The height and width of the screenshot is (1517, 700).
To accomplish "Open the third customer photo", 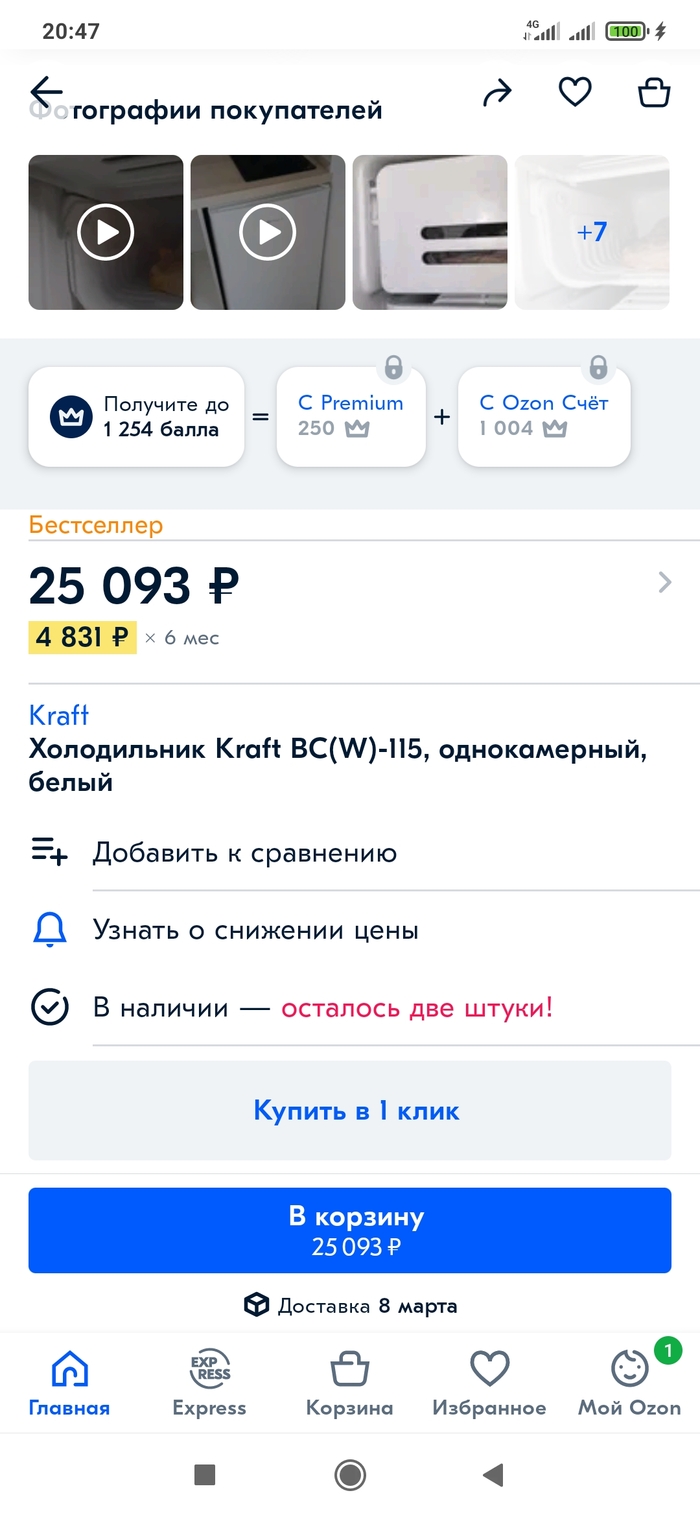I will 430,232.
